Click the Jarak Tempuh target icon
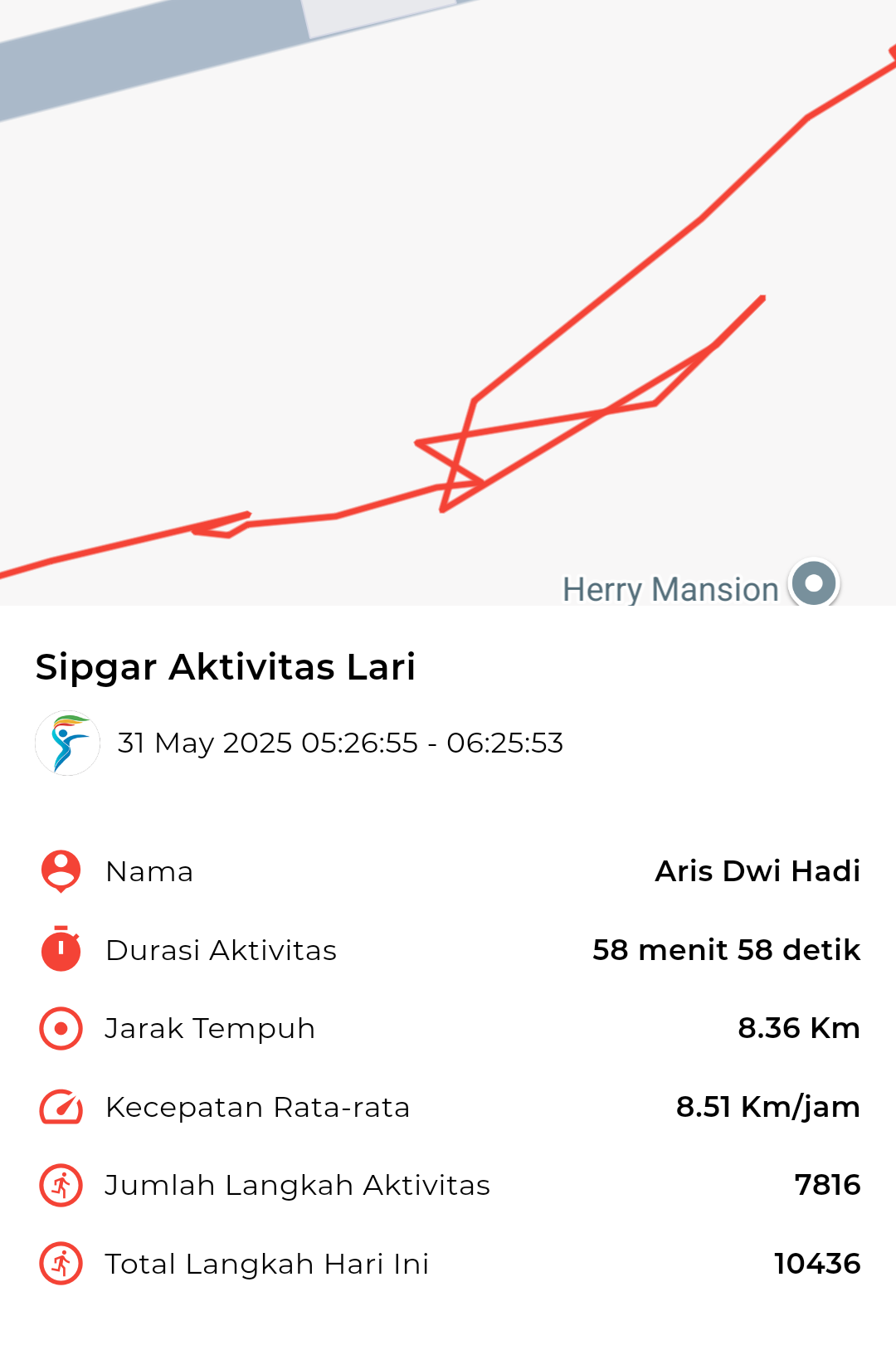The image size is (896, 1355). (x=60, y=1028)
